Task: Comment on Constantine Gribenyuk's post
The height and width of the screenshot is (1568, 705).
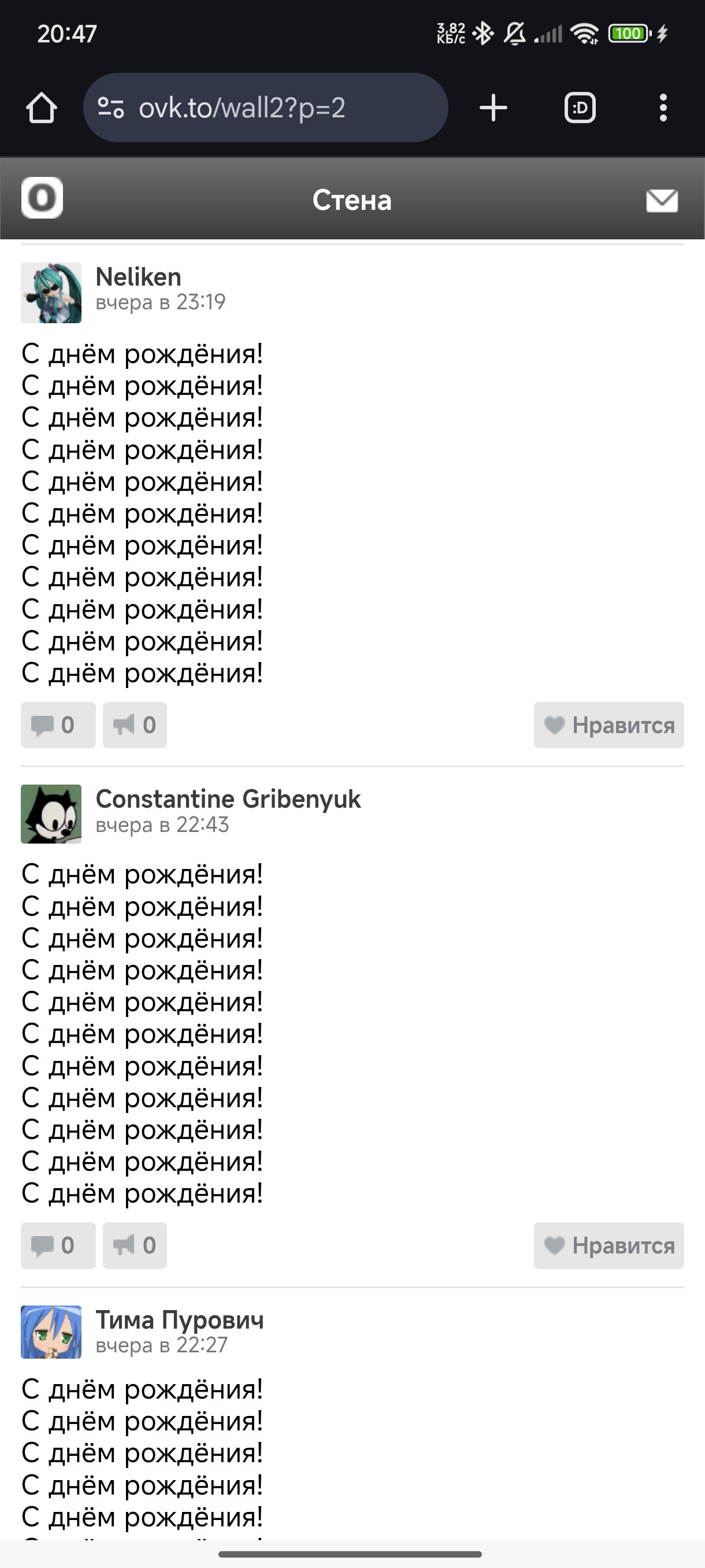Action: click(58, 1245)
